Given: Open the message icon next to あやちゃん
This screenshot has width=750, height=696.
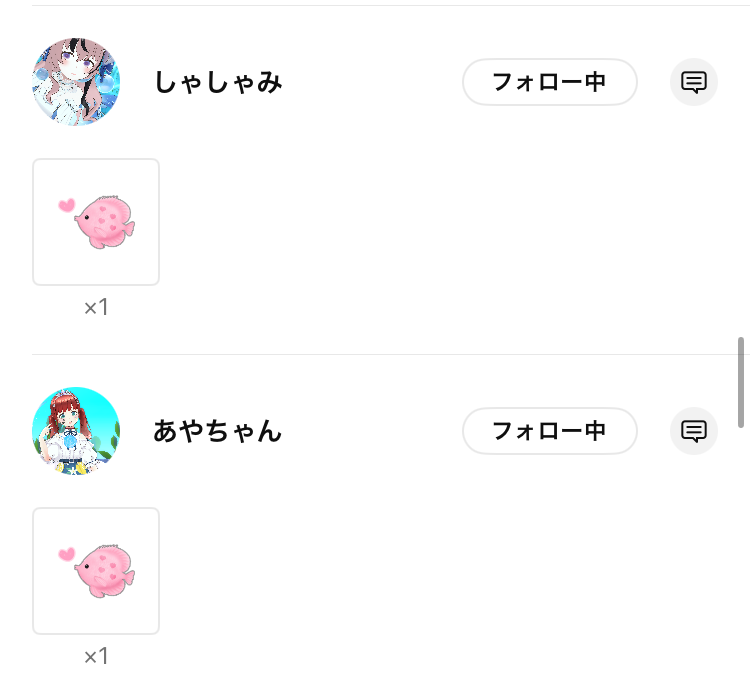Looking at the screenshot, I should [694, 431].
